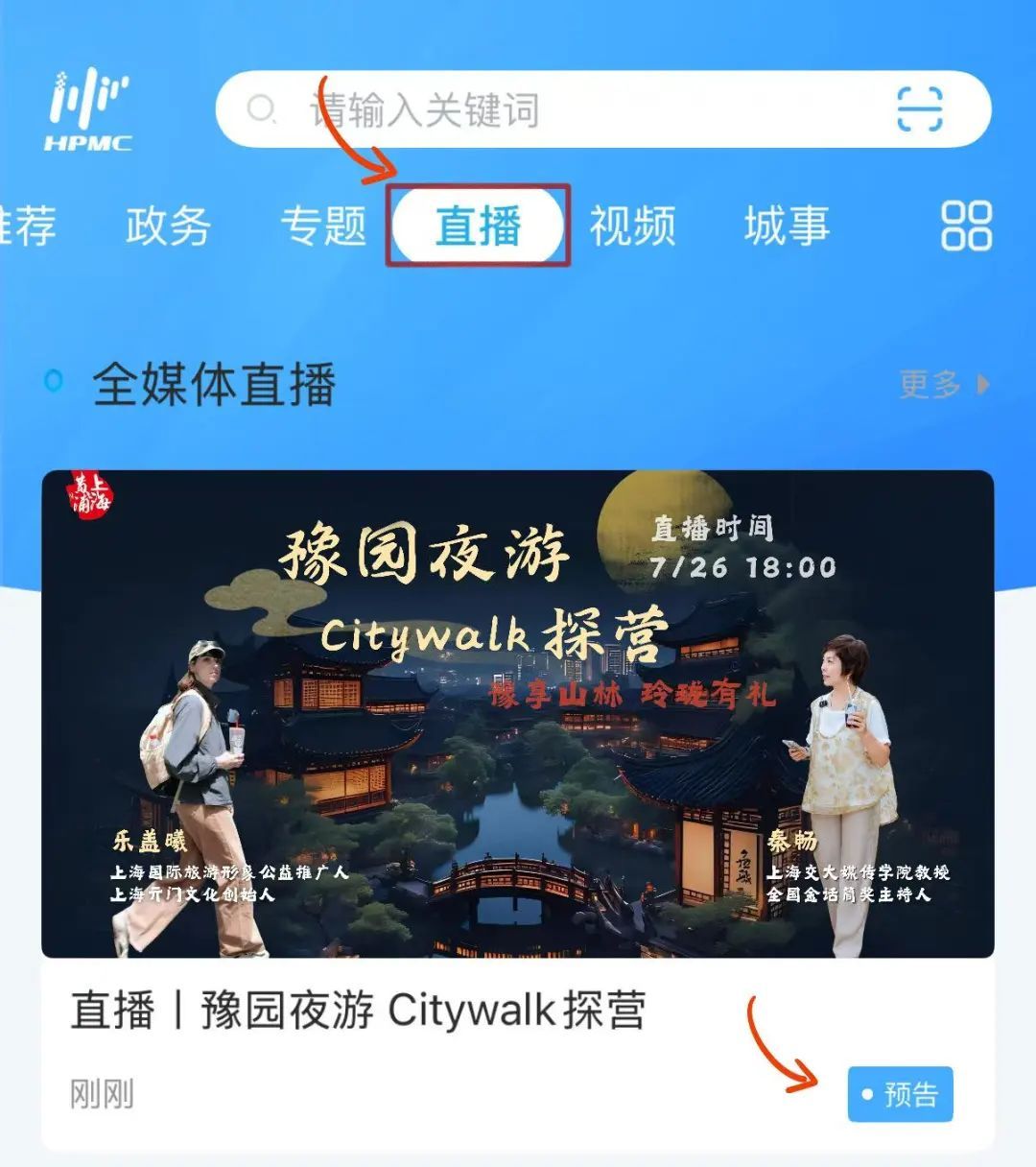The height and width of the screenshot is (1167, 1036).
Task: Open the QR scan icon
Action: point(919,109)
